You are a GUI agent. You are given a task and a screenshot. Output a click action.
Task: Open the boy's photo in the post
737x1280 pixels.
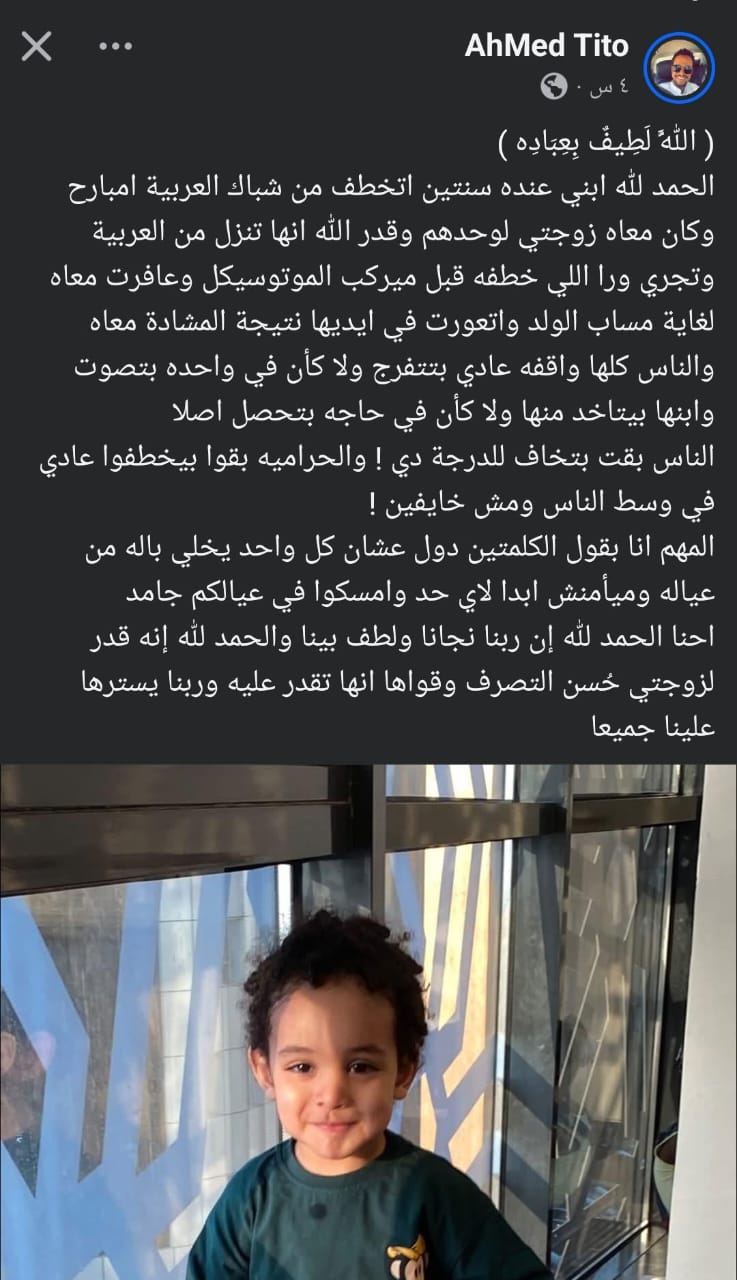click(x=368, y=1022)
